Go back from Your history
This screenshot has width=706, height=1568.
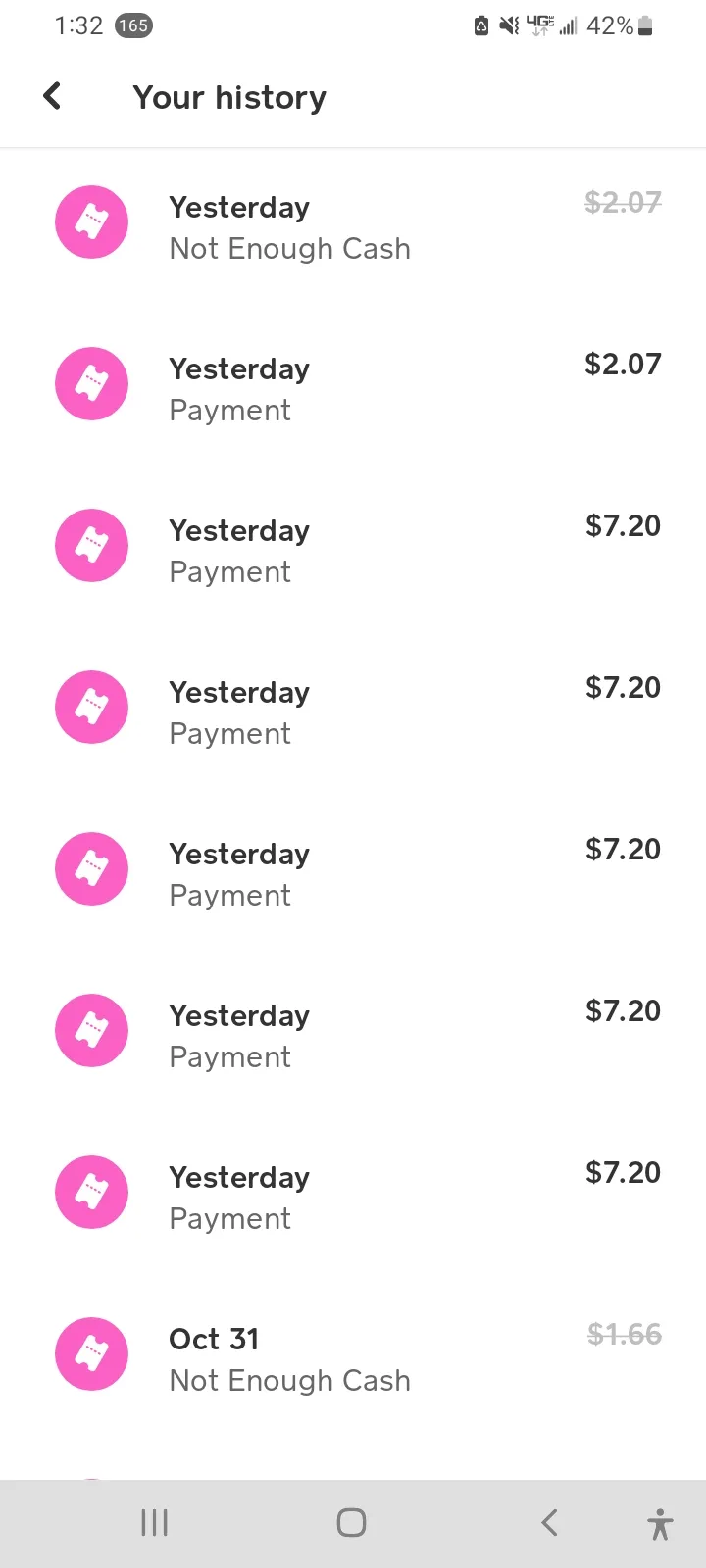(52, 96)
